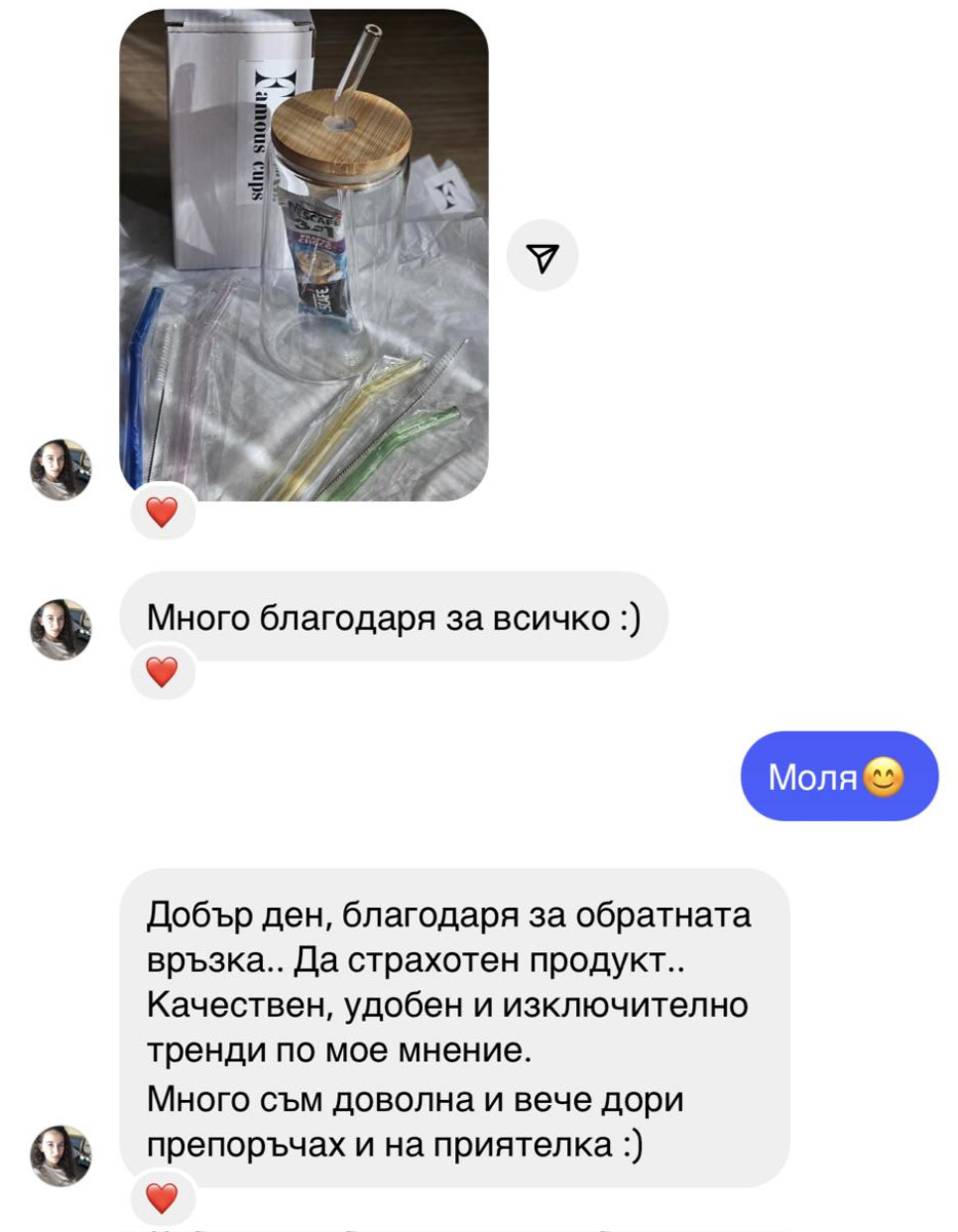
Task: Share the photo with the paper plane icon
Action: [542, 258]
